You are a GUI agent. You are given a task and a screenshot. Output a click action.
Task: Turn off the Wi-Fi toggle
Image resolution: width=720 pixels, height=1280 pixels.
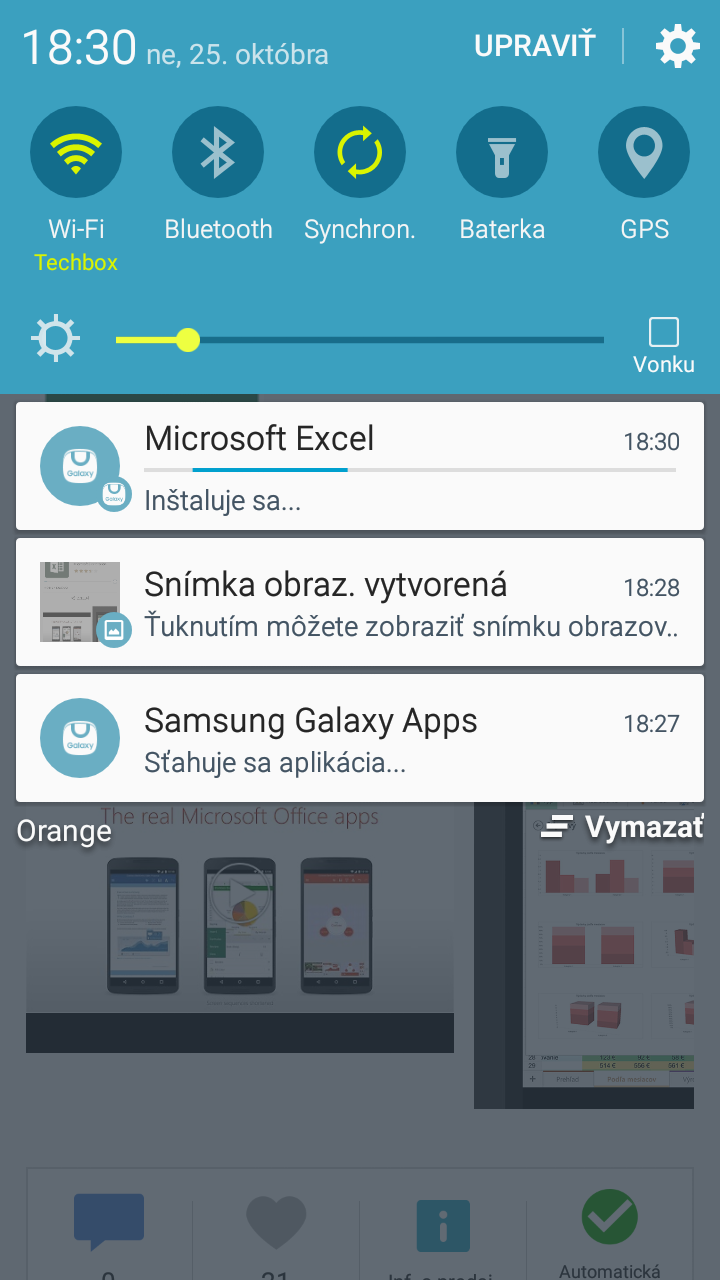tap(76, 152)
